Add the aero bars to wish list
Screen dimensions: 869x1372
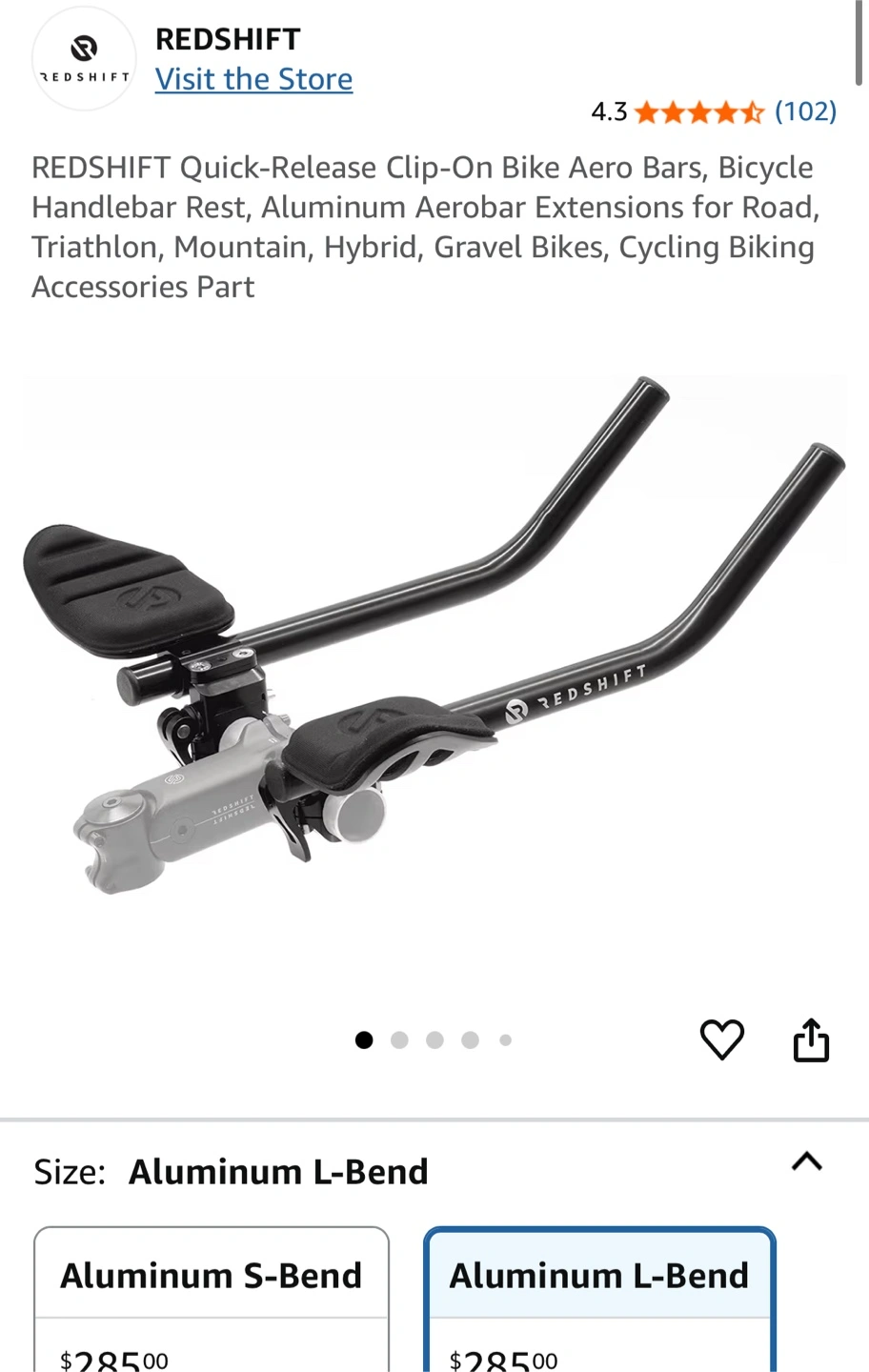tap(721, 1039)
